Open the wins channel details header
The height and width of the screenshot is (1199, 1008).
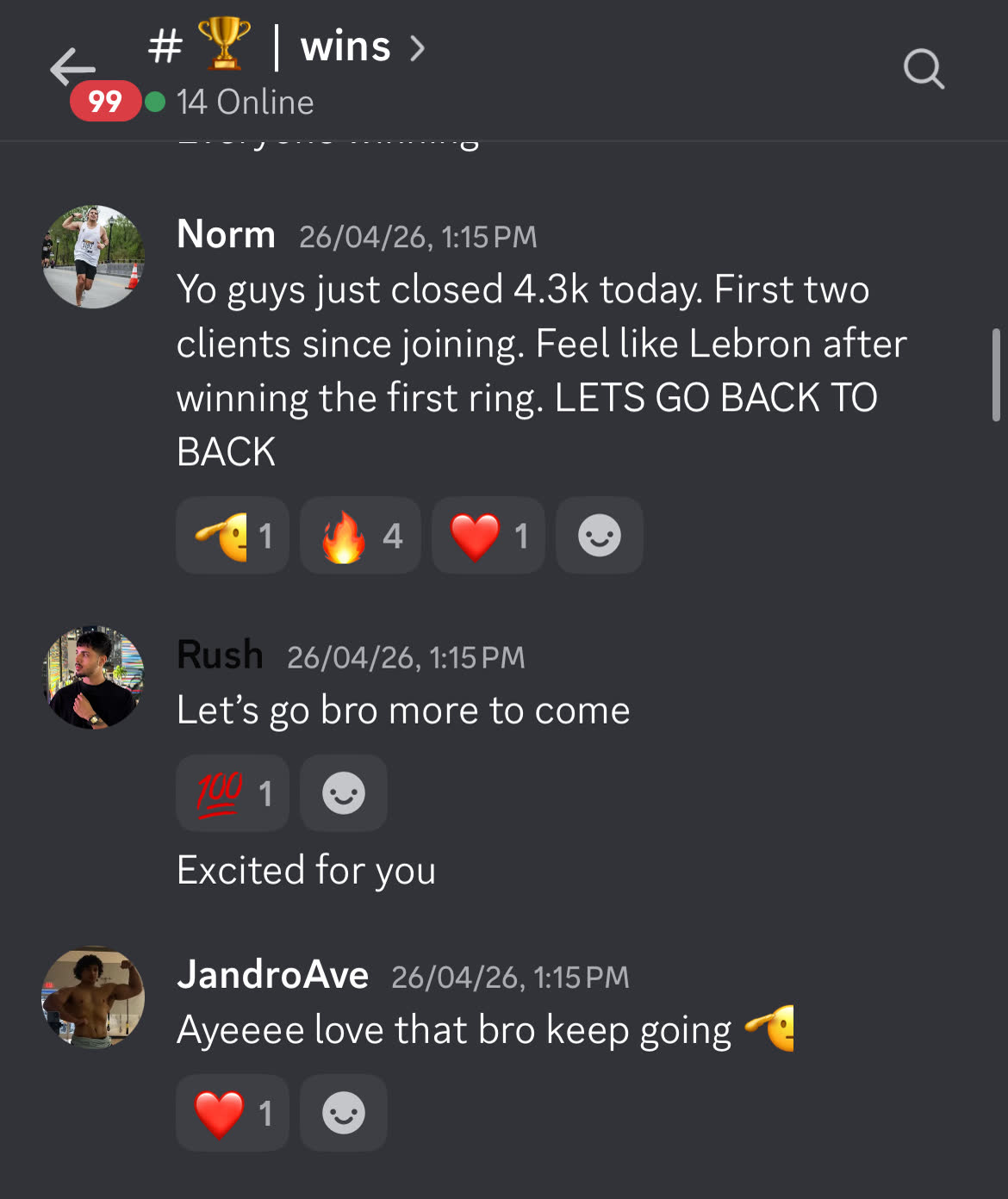click(x=287, y=46)
